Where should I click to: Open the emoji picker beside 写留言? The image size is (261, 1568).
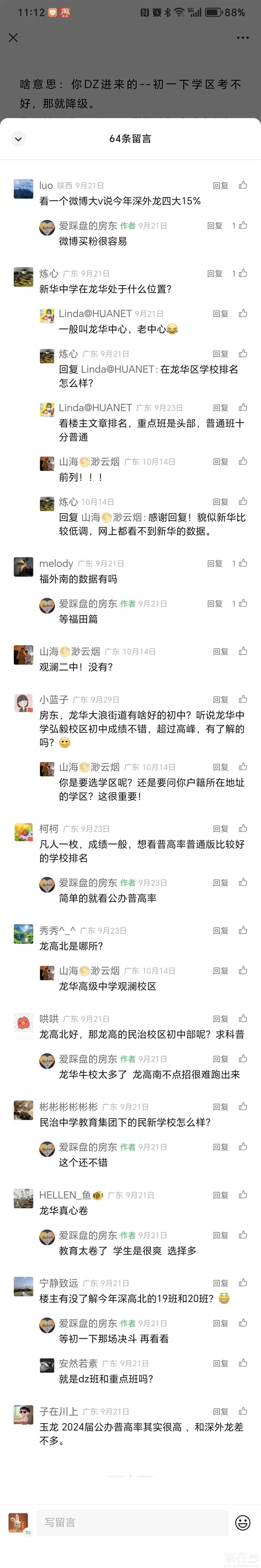(x=243, y=1522)
